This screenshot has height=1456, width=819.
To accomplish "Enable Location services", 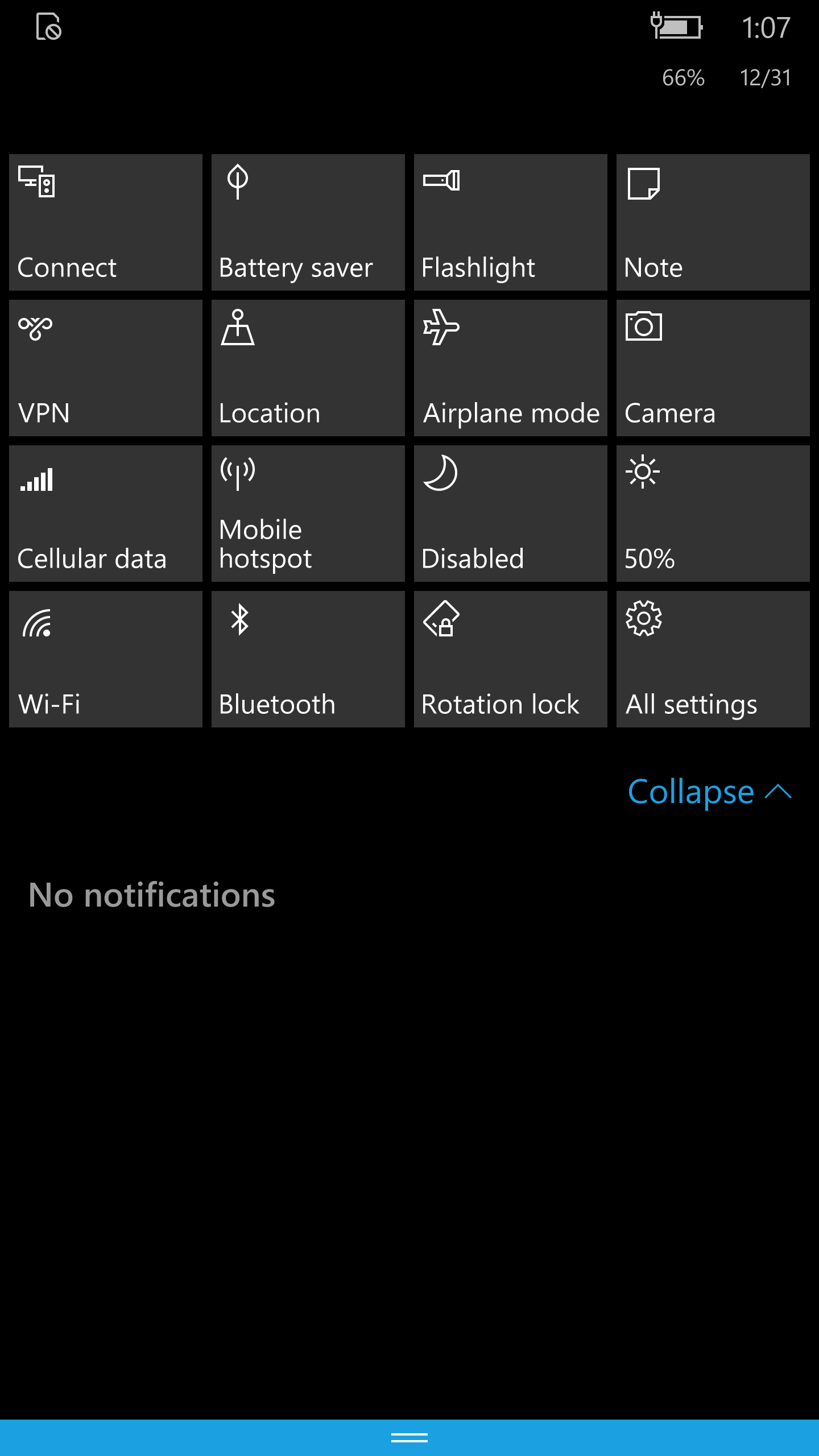I will (308, 368).
